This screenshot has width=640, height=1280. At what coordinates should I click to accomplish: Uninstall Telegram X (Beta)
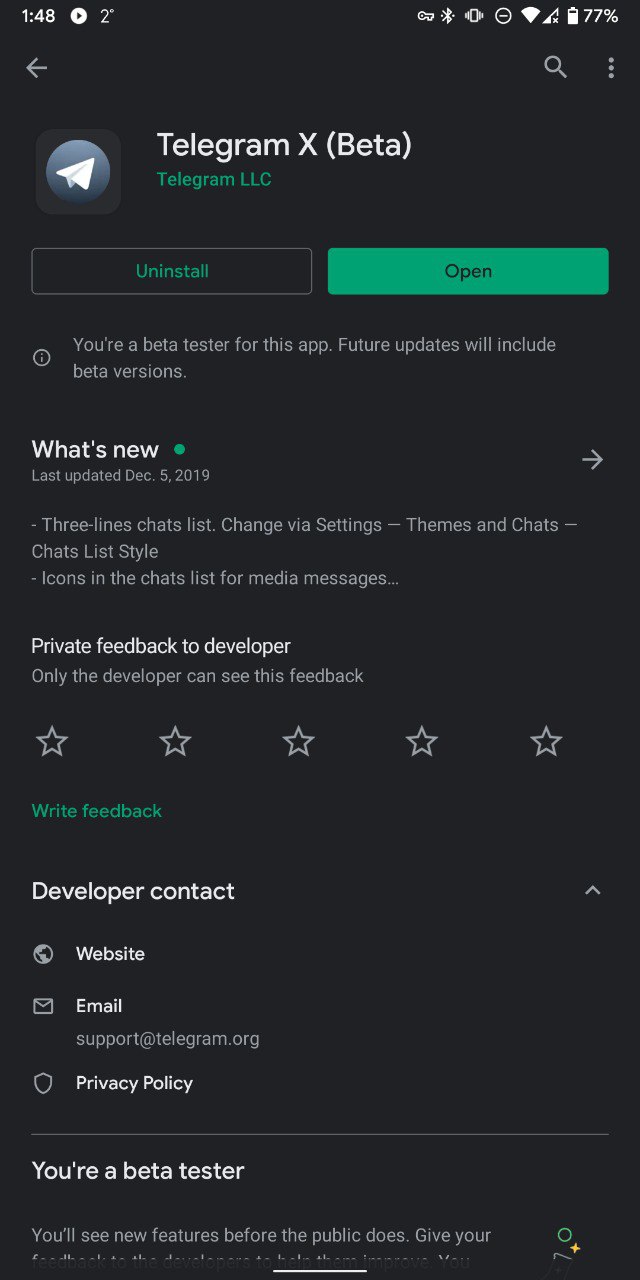(x=172, y=271)
